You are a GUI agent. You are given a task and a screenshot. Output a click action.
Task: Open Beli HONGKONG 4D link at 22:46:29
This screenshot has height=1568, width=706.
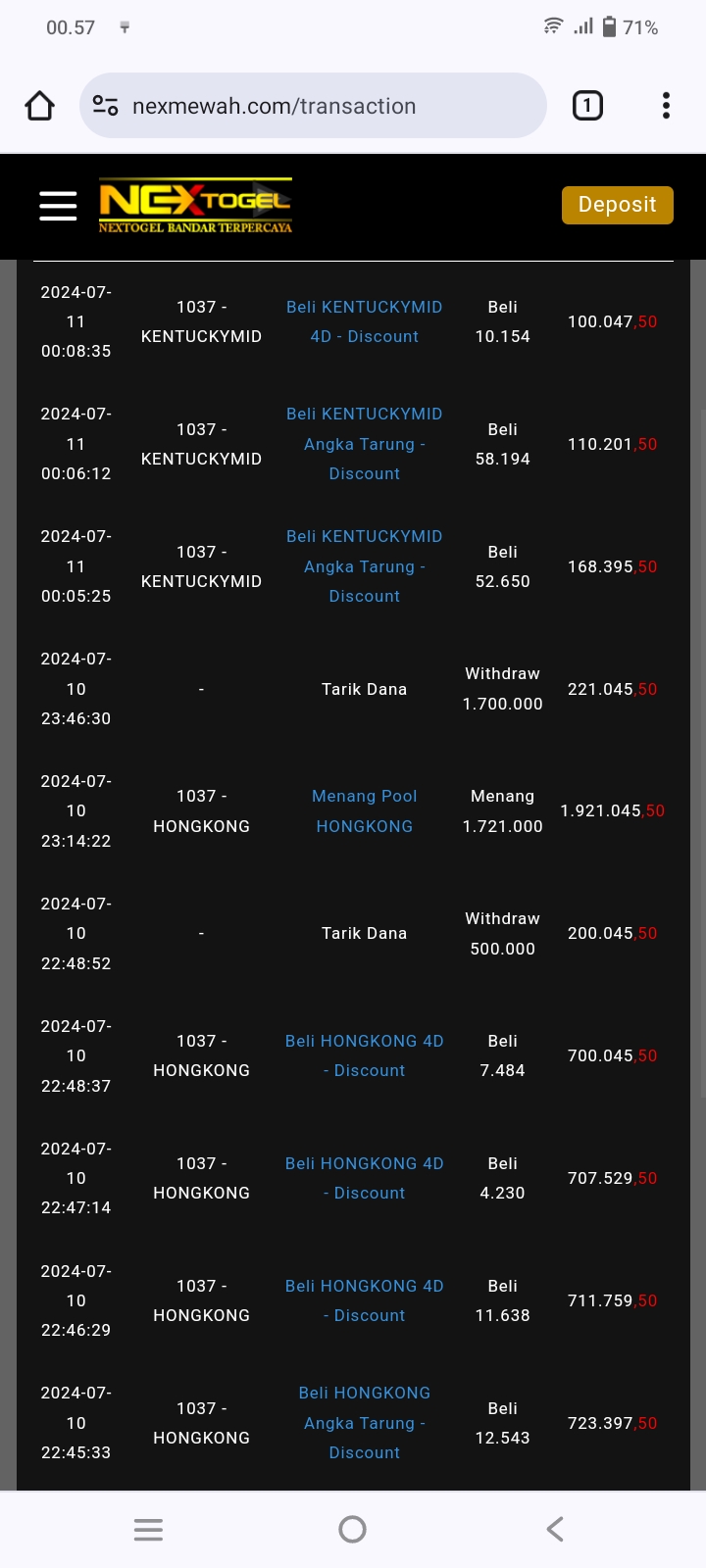(364, 1300)
